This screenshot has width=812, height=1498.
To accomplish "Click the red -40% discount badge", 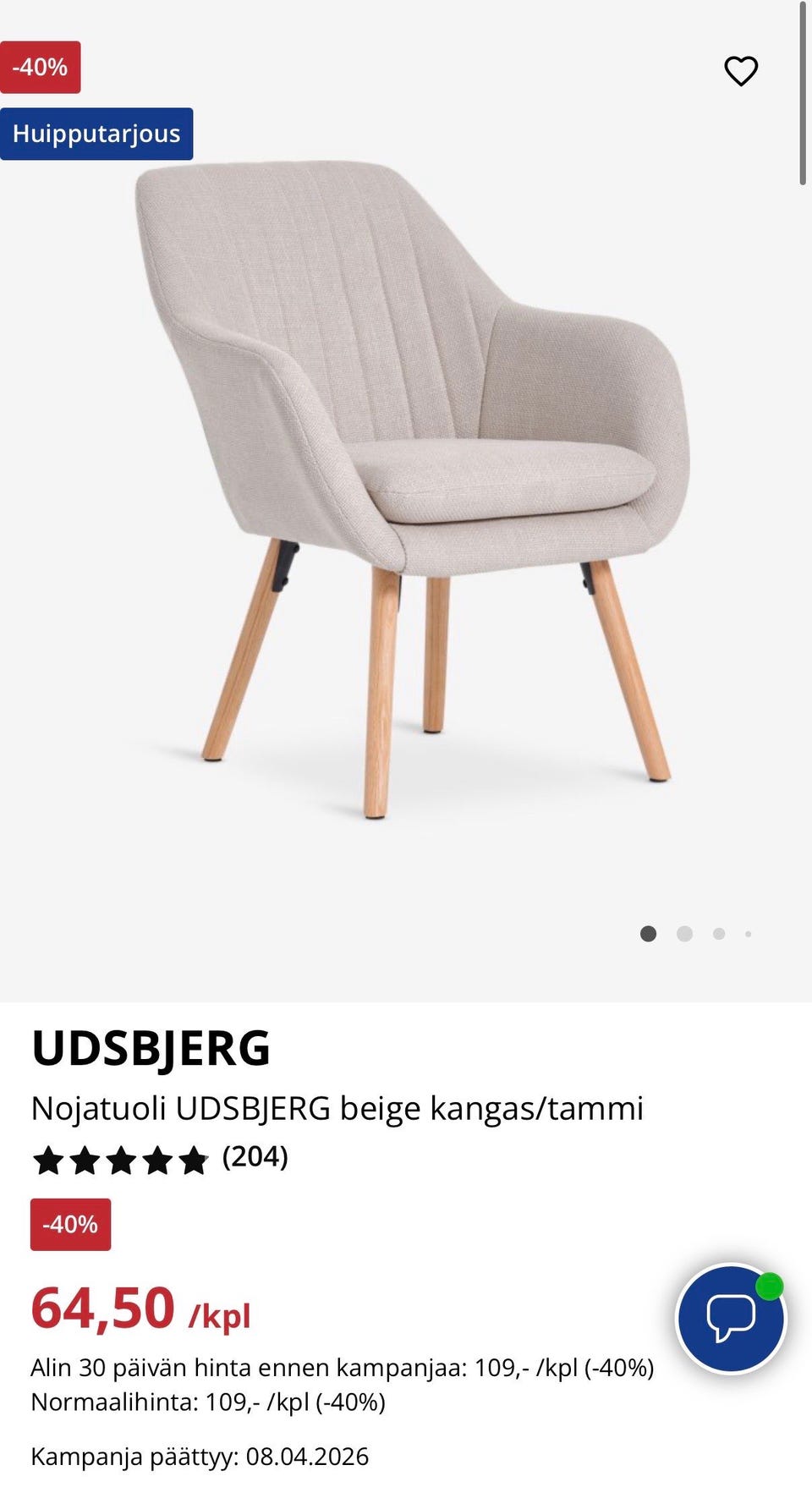I will 41,67.
